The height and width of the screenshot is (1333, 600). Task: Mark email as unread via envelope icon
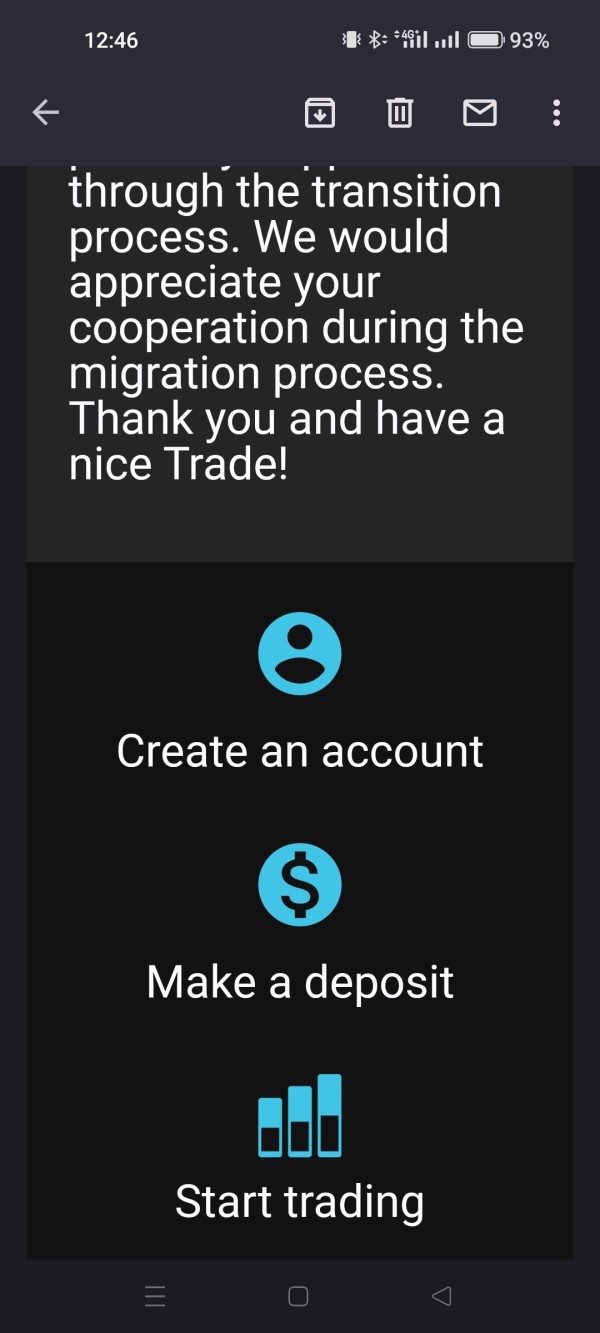(480, 113)
